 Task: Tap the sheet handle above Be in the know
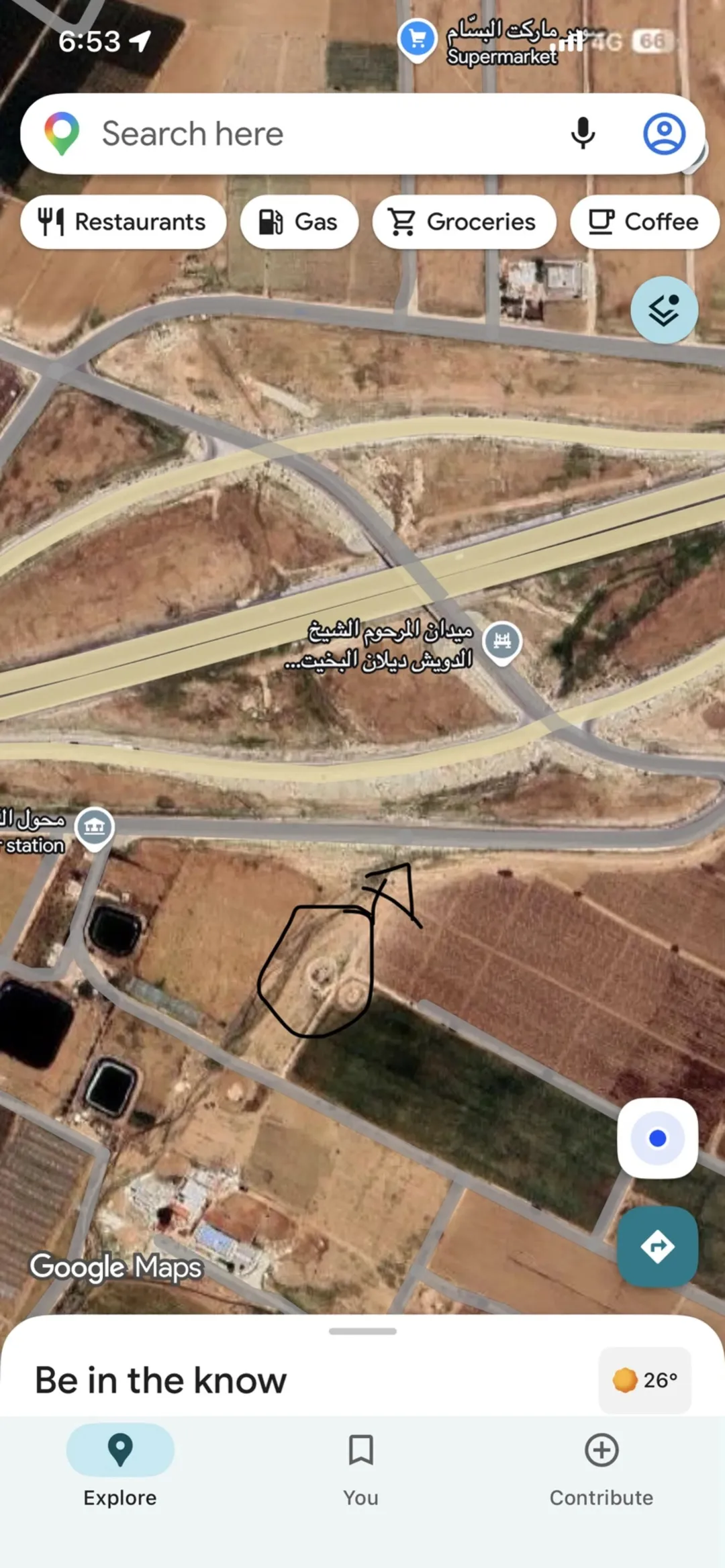(x=362, y=1331)
